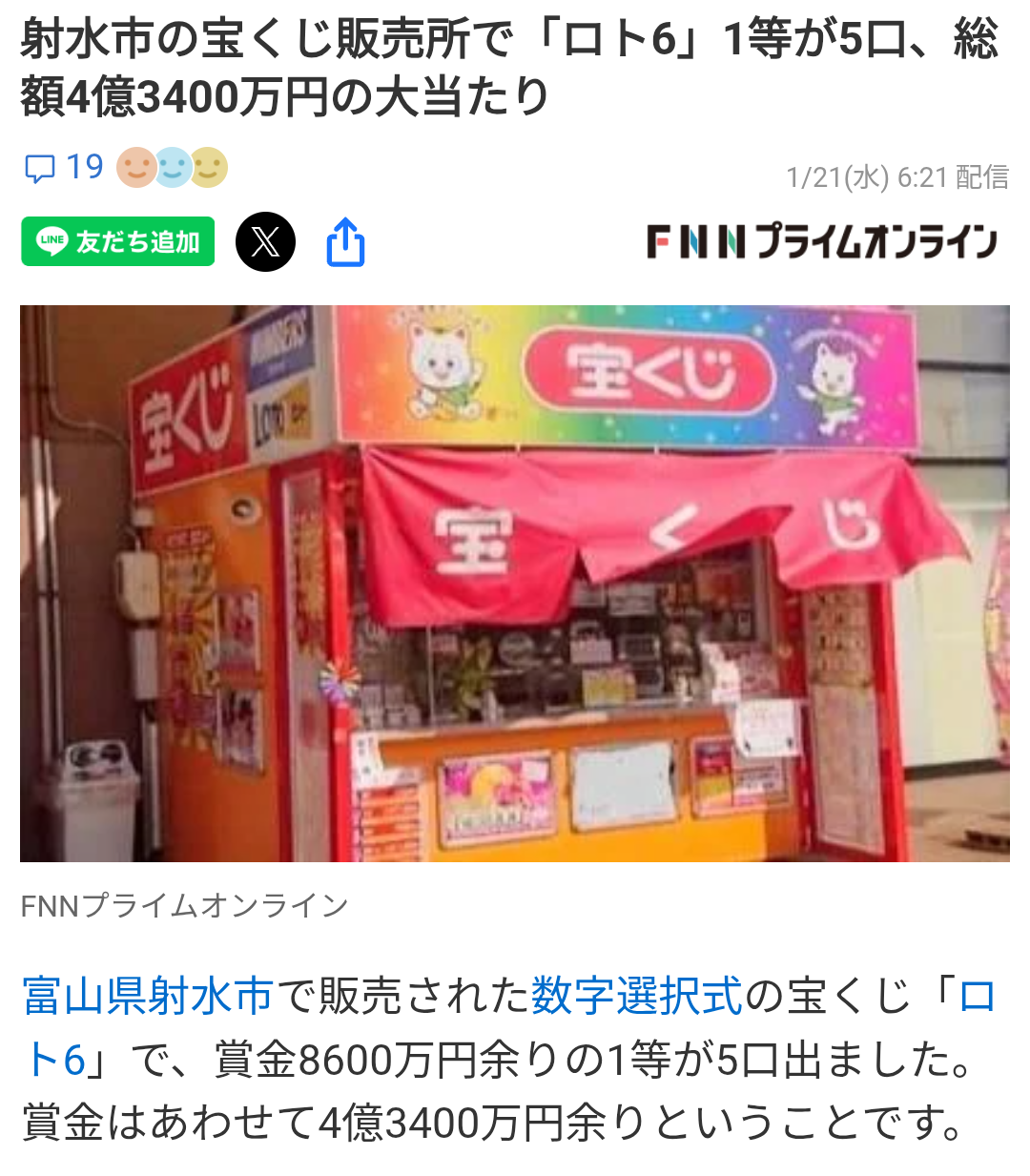Tap the reaction emoji faces
1030x1176 pixels.
click(x=173, y=168)
